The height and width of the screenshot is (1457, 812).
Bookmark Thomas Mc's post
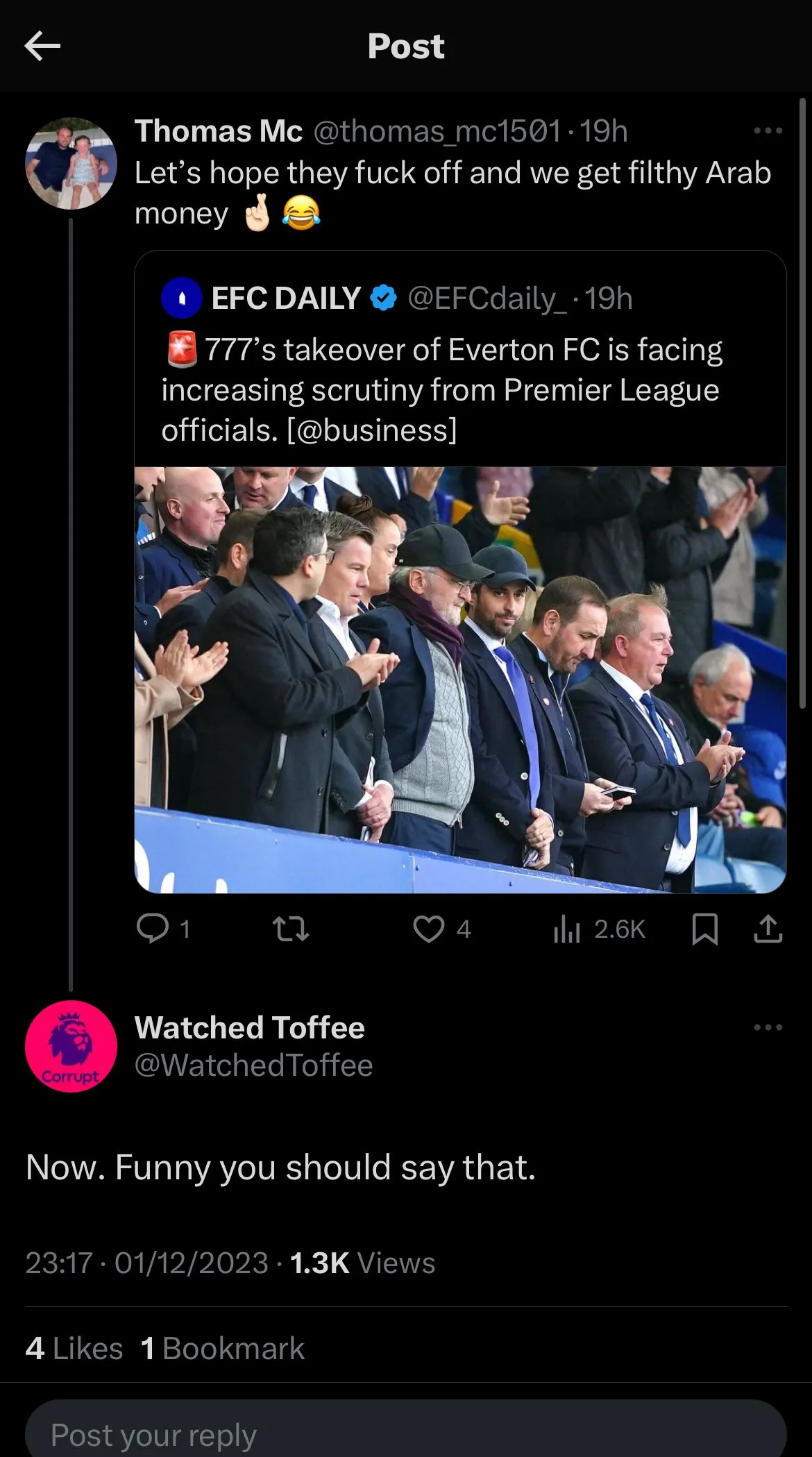(705, 929)
